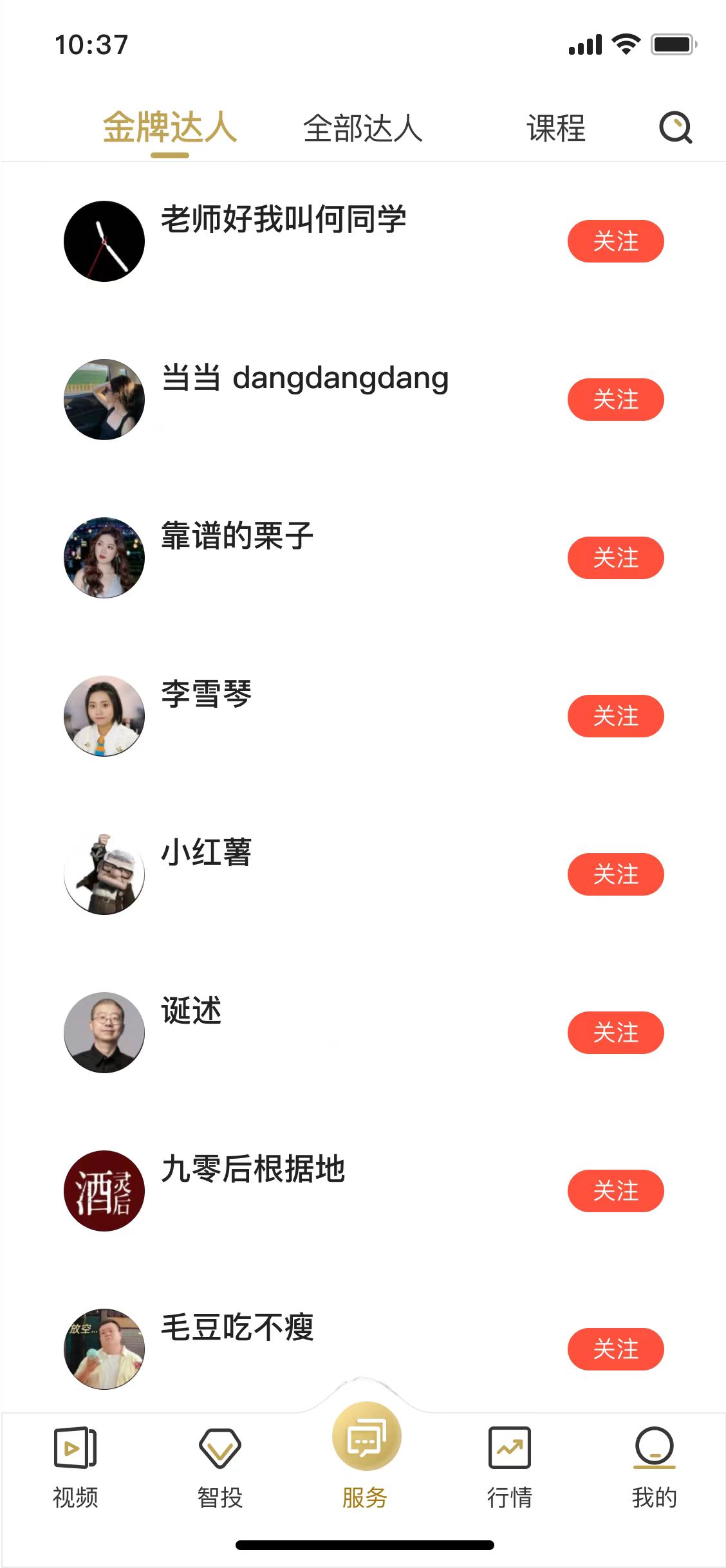Follow 老师好我叫何同学
The width and height of the screenshot is (726, 1568).
pyautogui.click(x=615, y=241)
